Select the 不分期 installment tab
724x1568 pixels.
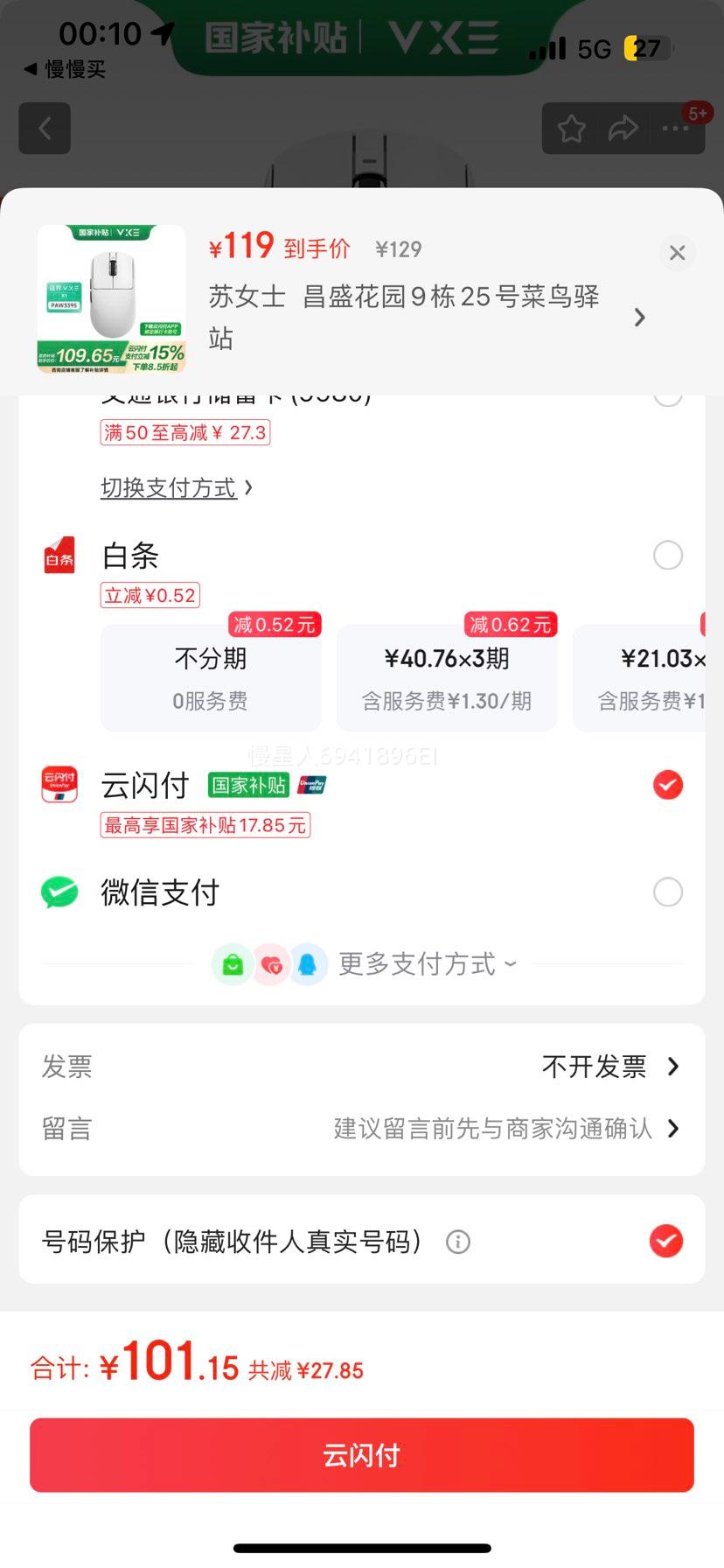[210, 677]
